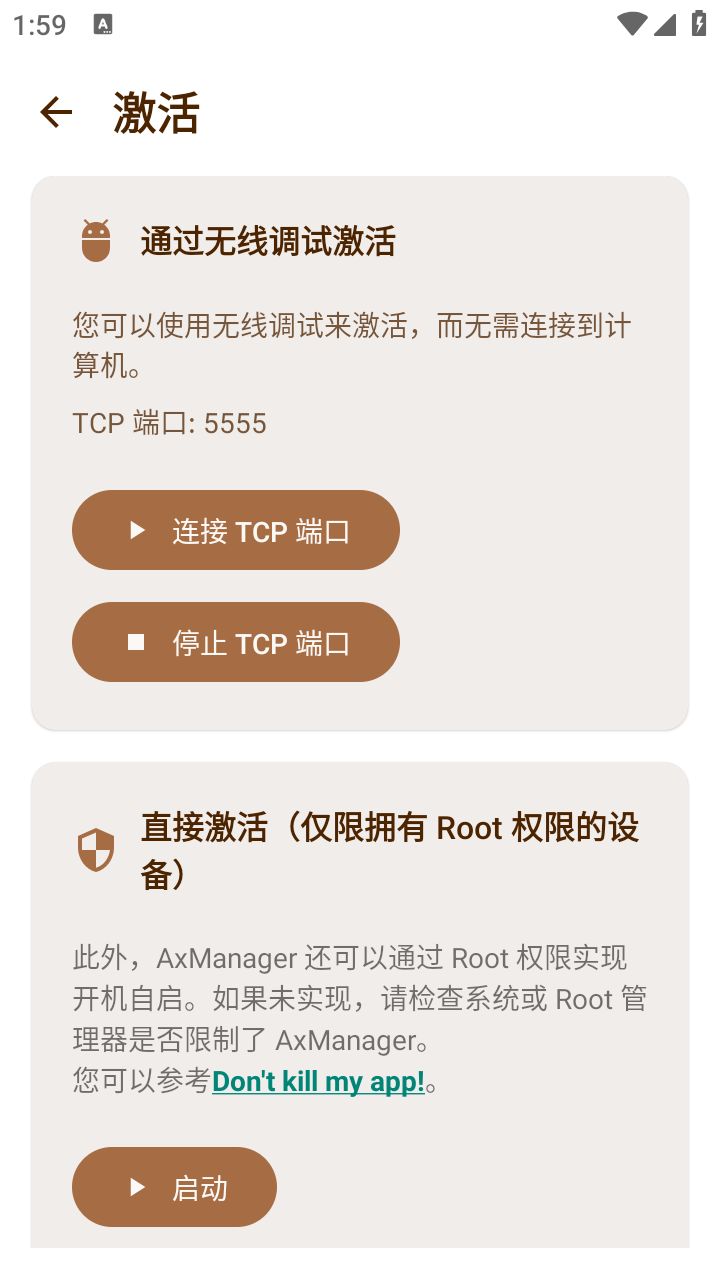Click the TCP 端口: 5555 text

click(x=168, y=423)
